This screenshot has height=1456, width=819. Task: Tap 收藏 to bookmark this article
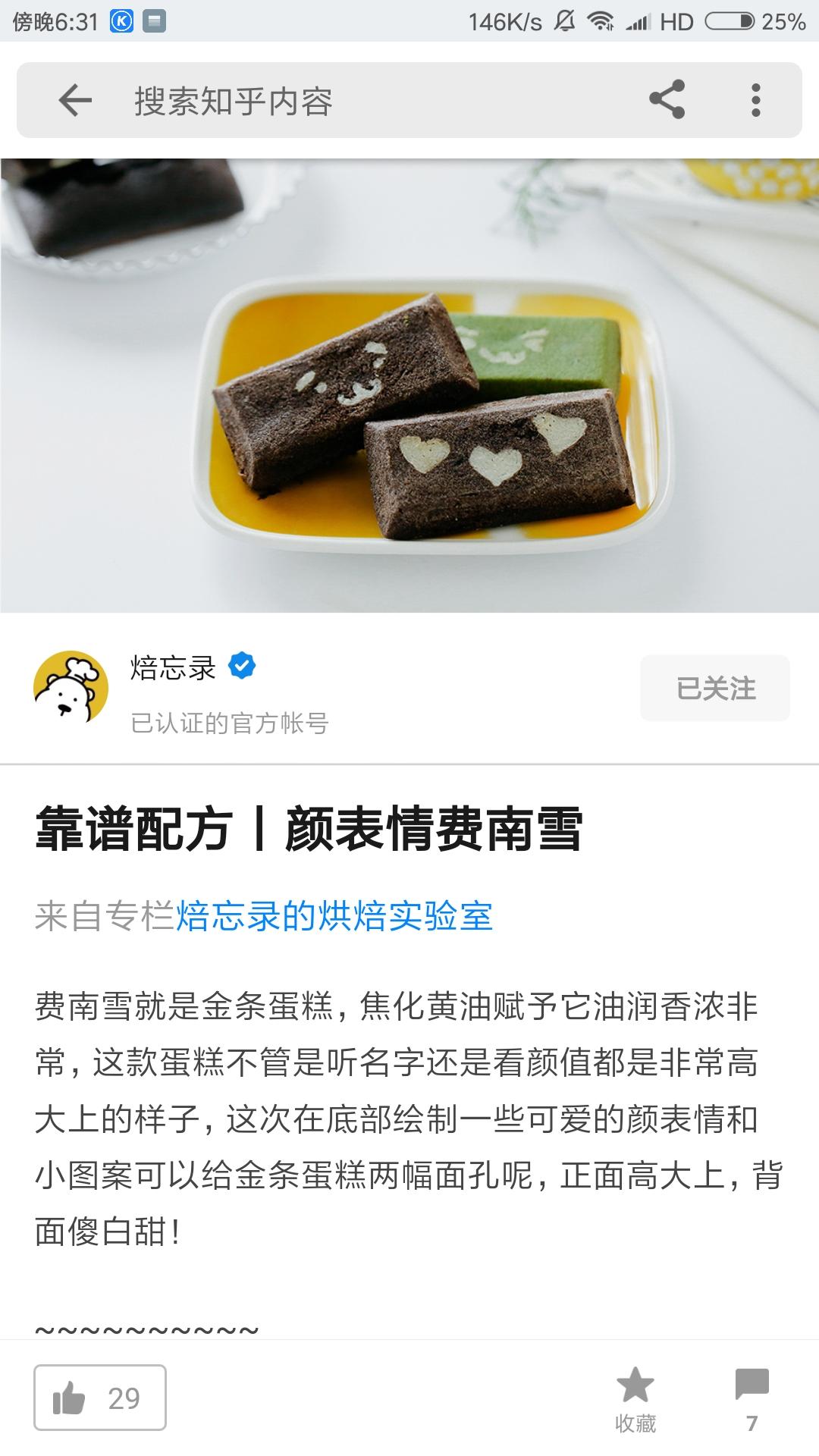point(635,1400)
